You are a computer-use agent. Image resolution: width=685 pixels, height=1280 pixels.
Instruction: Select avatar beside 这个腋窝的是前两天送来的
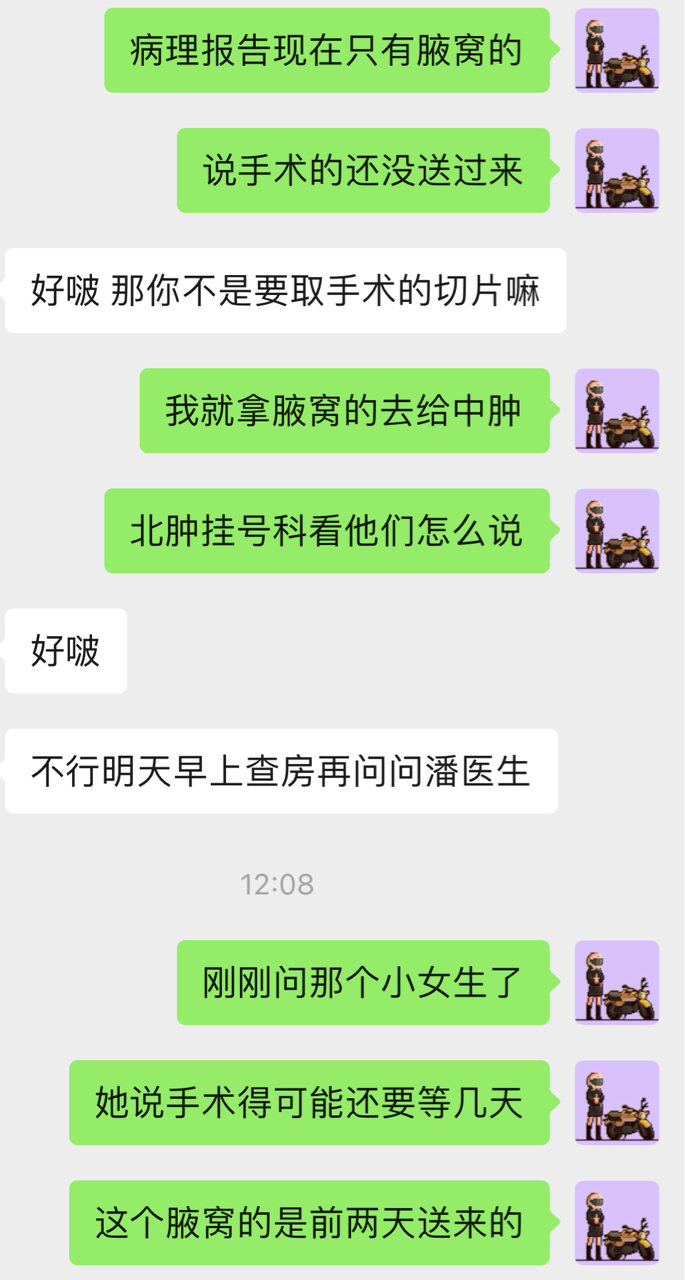[617, 1222]
